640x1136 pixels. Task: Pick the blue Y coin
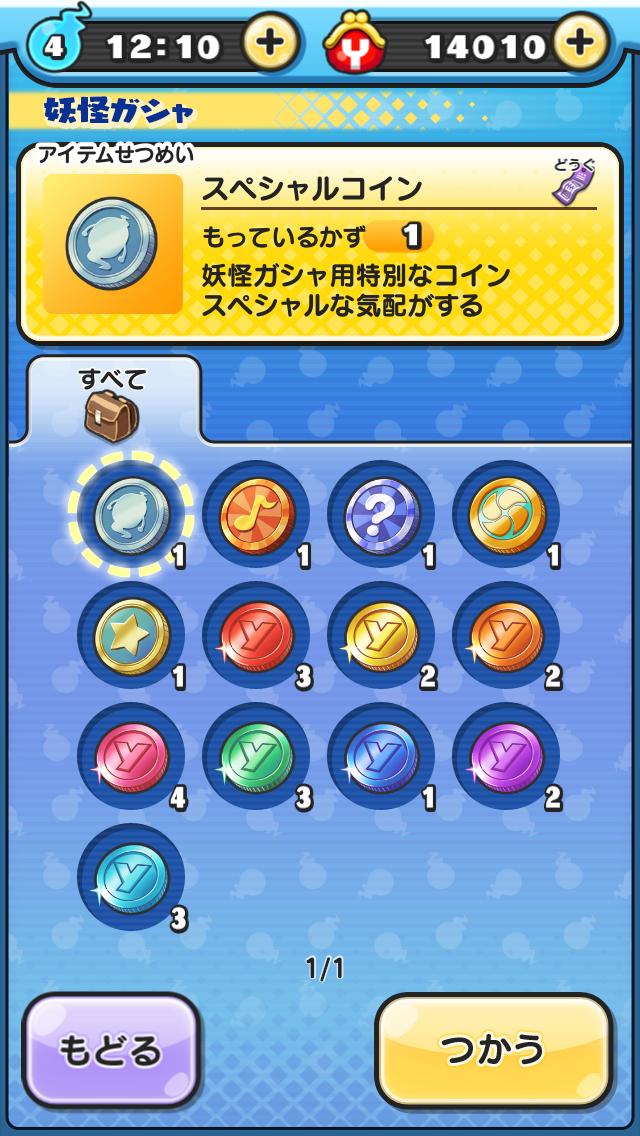(382, 757)
